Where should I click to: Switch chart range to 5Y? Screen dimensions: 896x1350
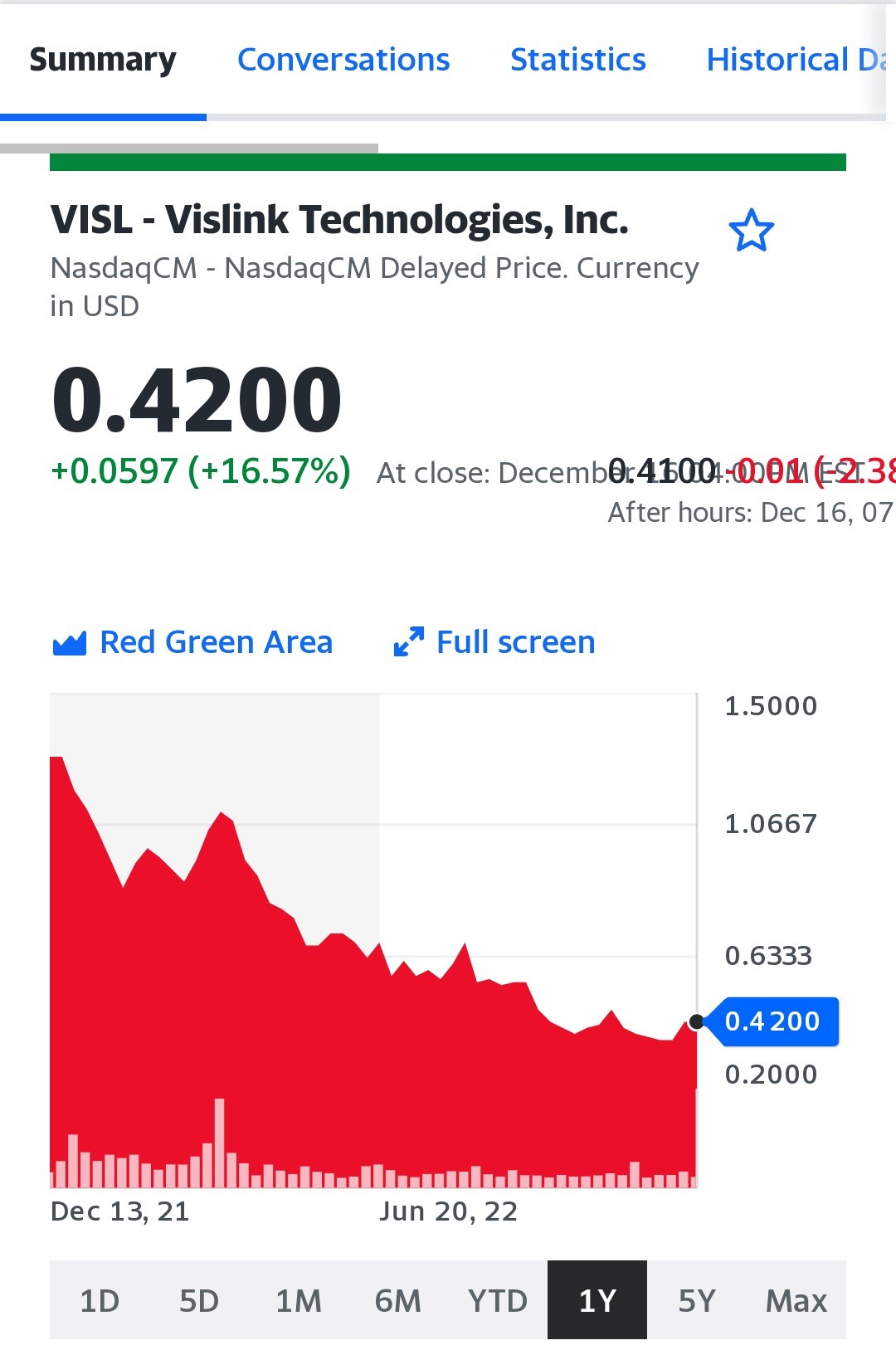coord(697,1300)
